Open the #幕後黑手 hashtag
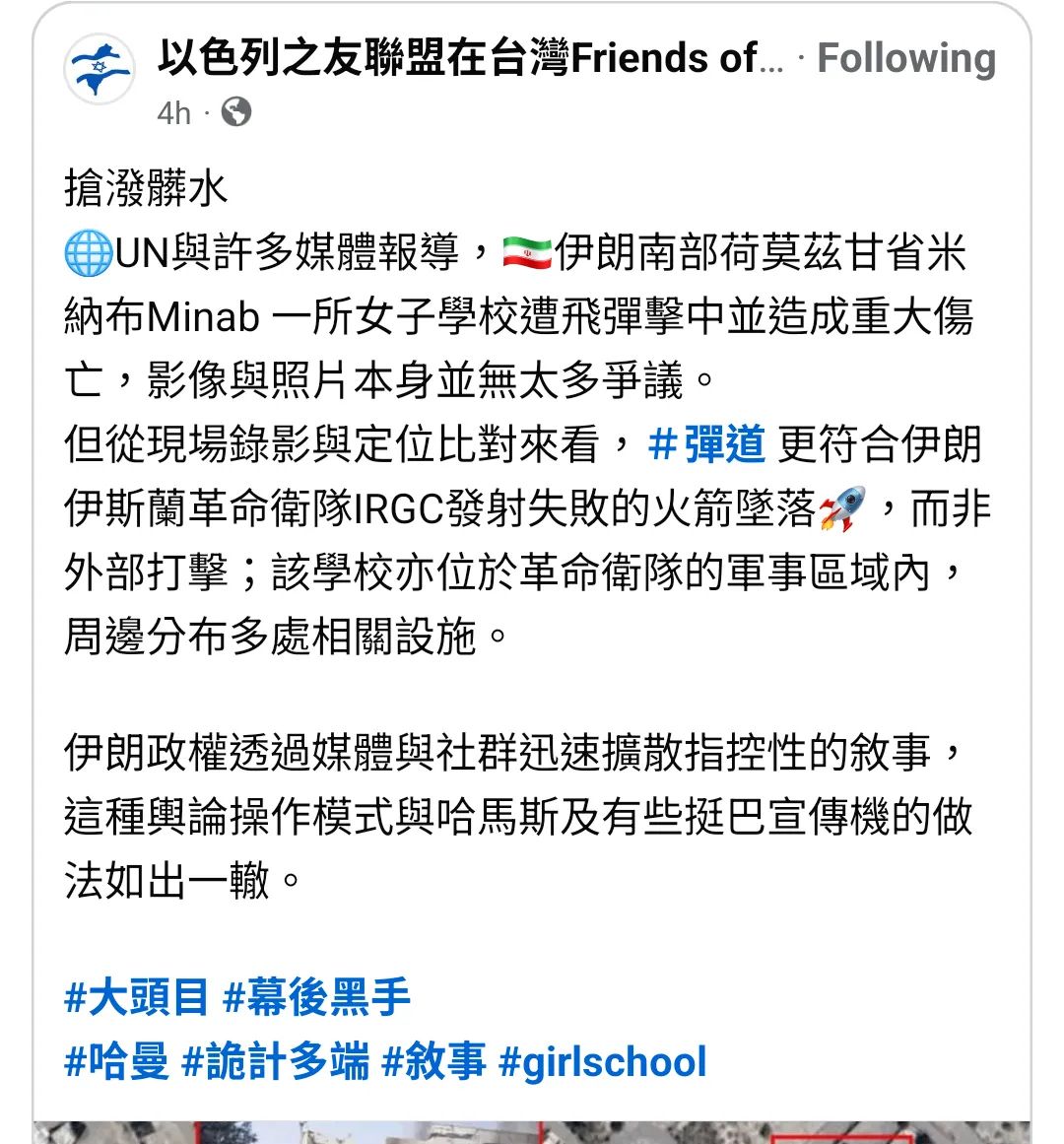Screen dimensions: 1064x1144 coord(316,997)
